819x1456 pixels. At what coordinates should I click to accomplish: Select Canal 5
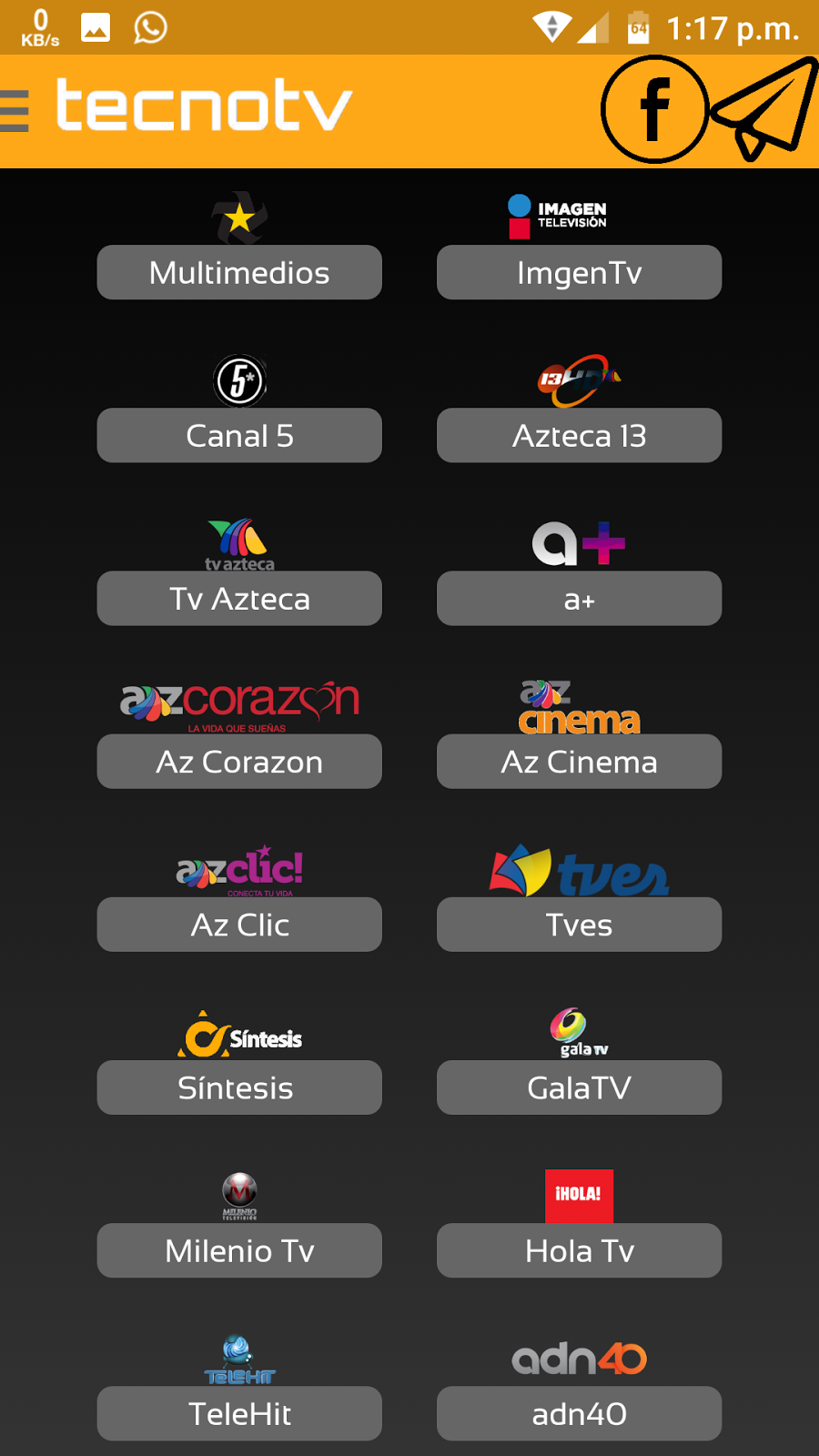click(x=239, y=435)
